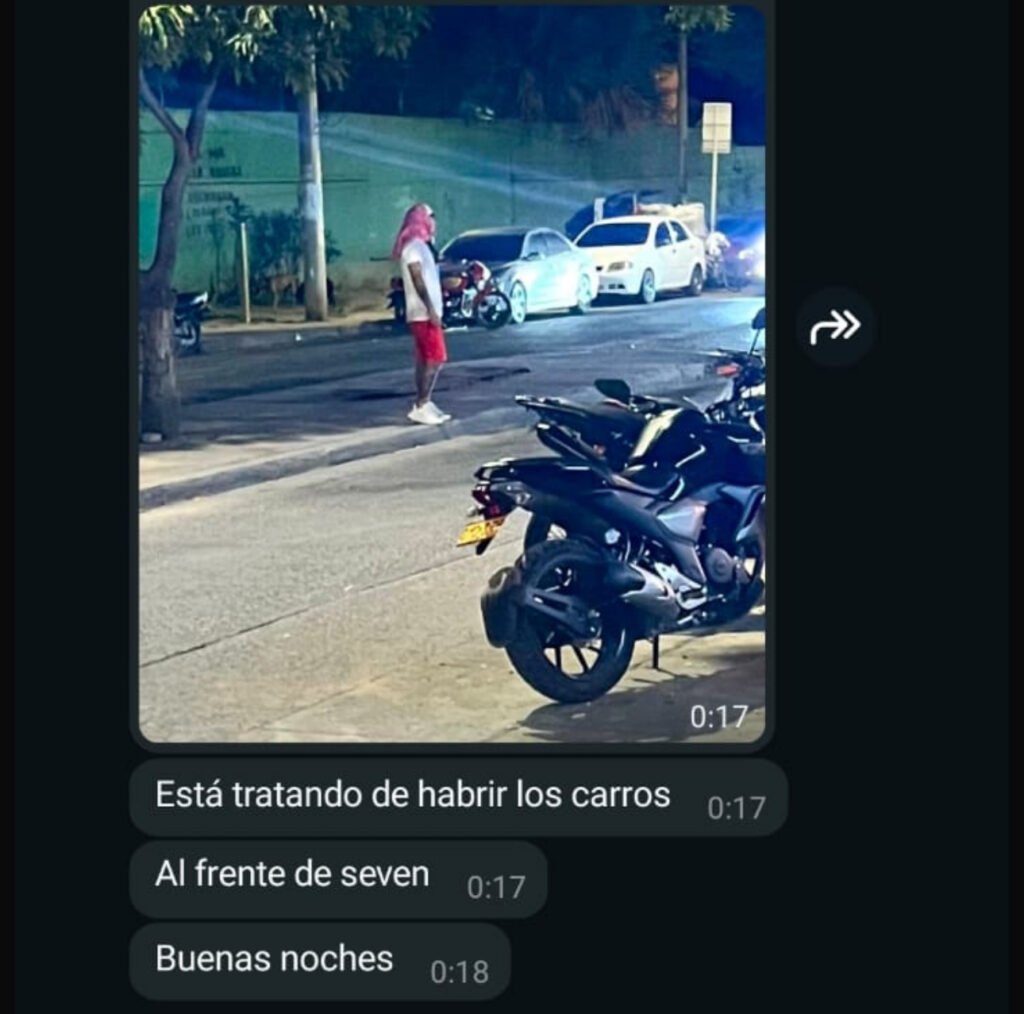Image resolution: width=1024 pixels, height=1014 pixels.
Task: Open the photo message sent at 0:17
Action: coord(452,375)
